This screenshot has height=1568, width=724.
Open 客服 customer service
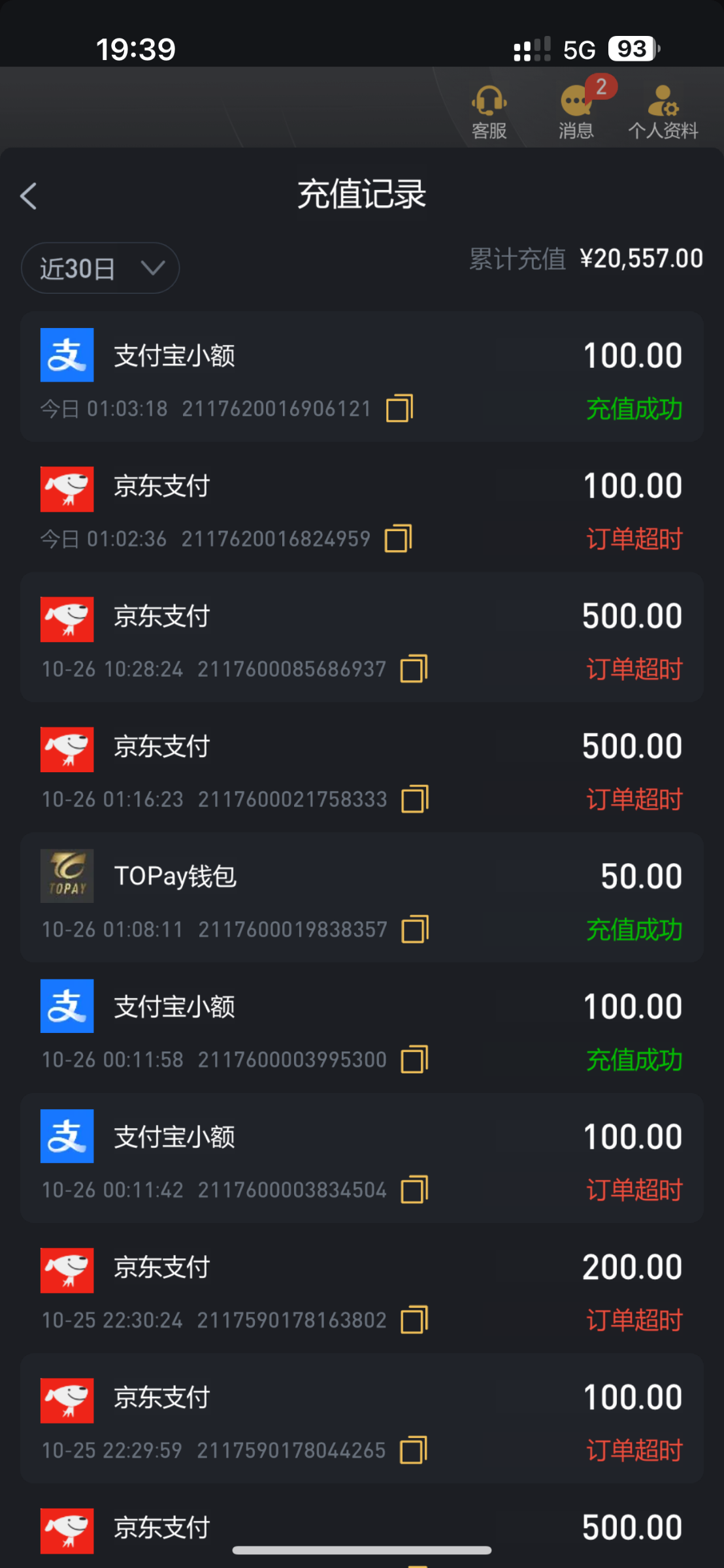pos(489,111)
